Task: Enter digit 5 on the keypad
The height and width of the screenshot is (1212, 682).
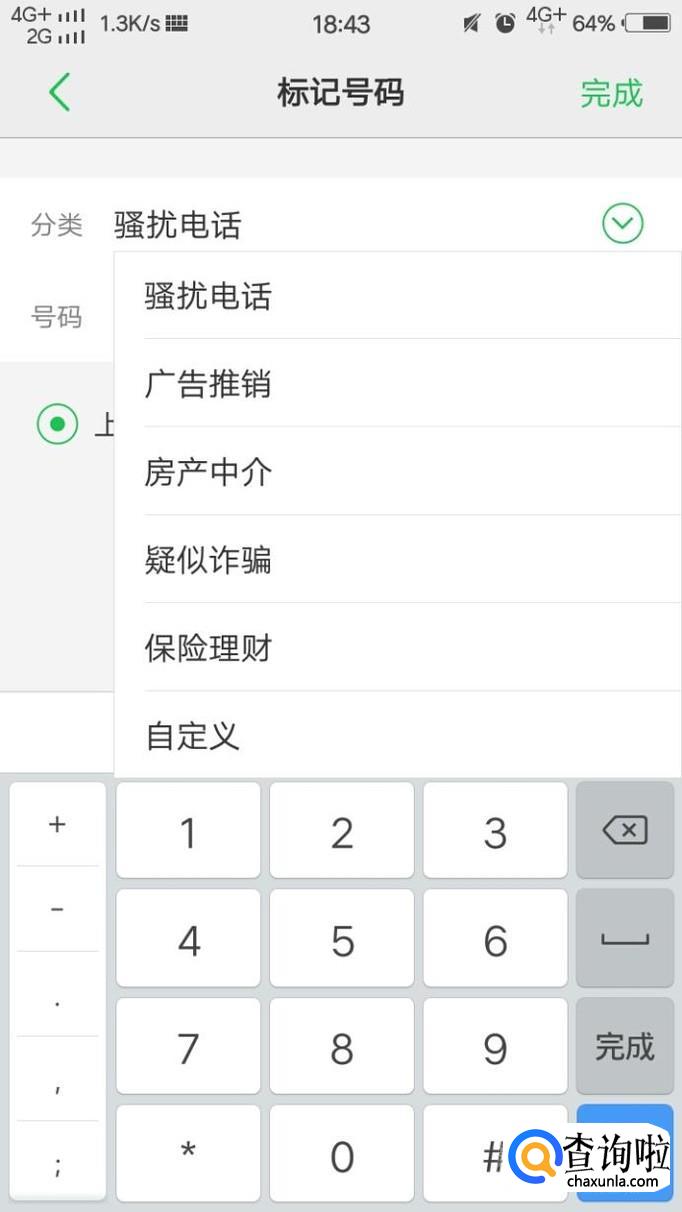Action: click(x=342, y=940)
